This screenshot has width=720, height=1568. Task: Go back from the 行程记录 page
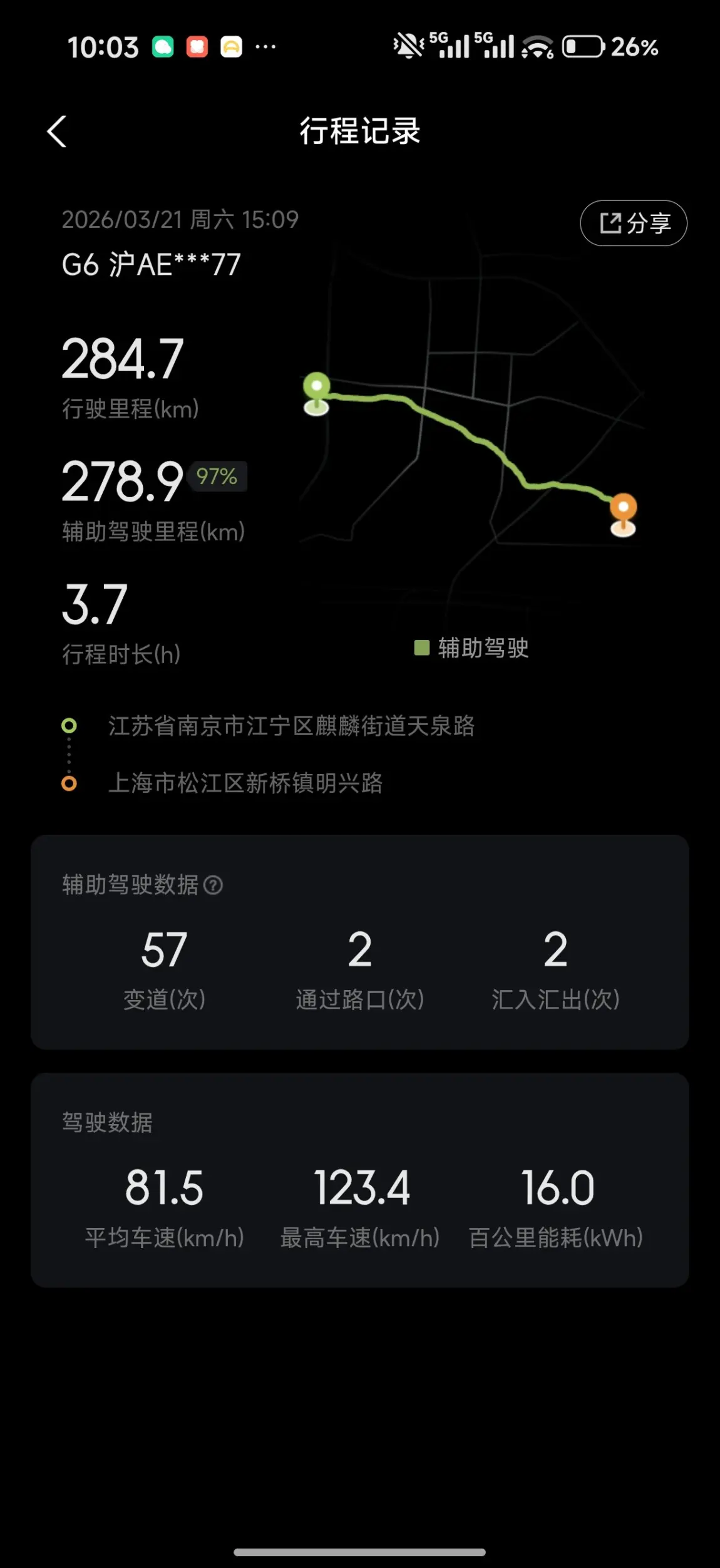tap(57, 132)
